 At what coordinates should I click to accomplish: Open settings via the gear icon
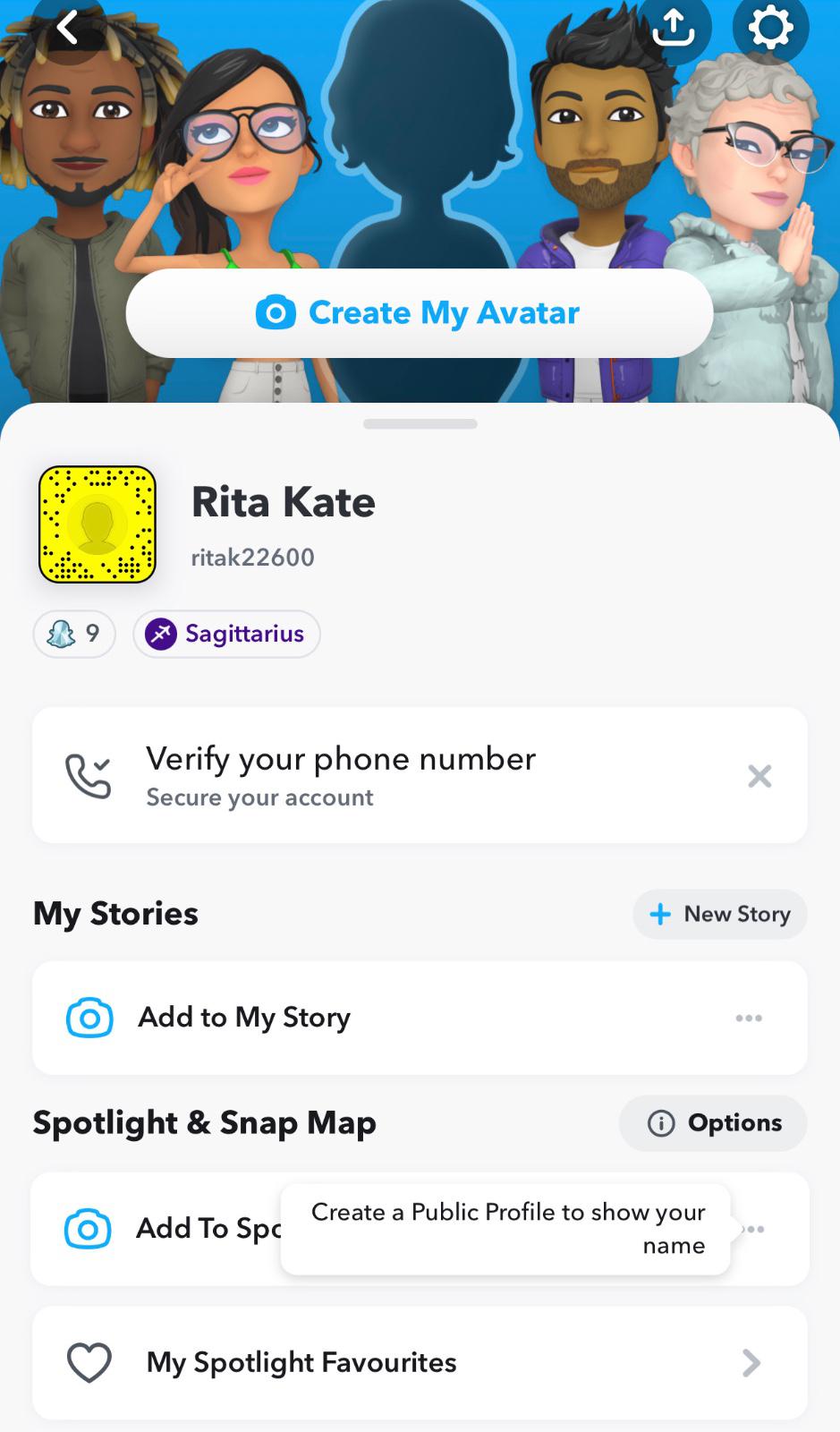770,29
